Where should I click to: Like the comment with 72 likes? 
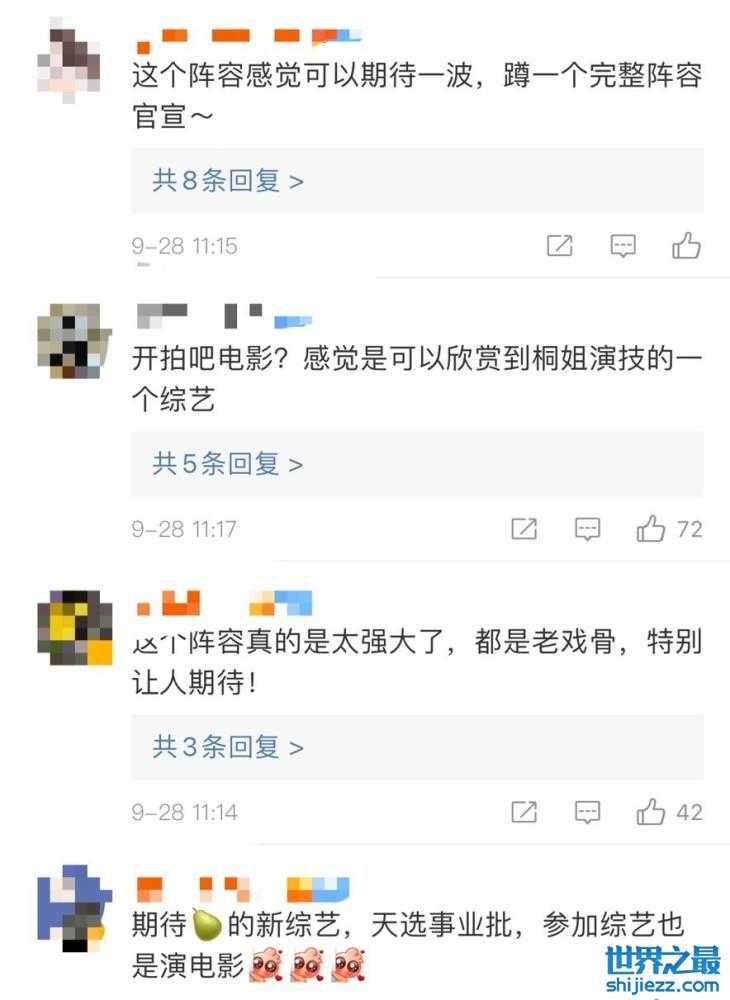(x=652, y=529)
